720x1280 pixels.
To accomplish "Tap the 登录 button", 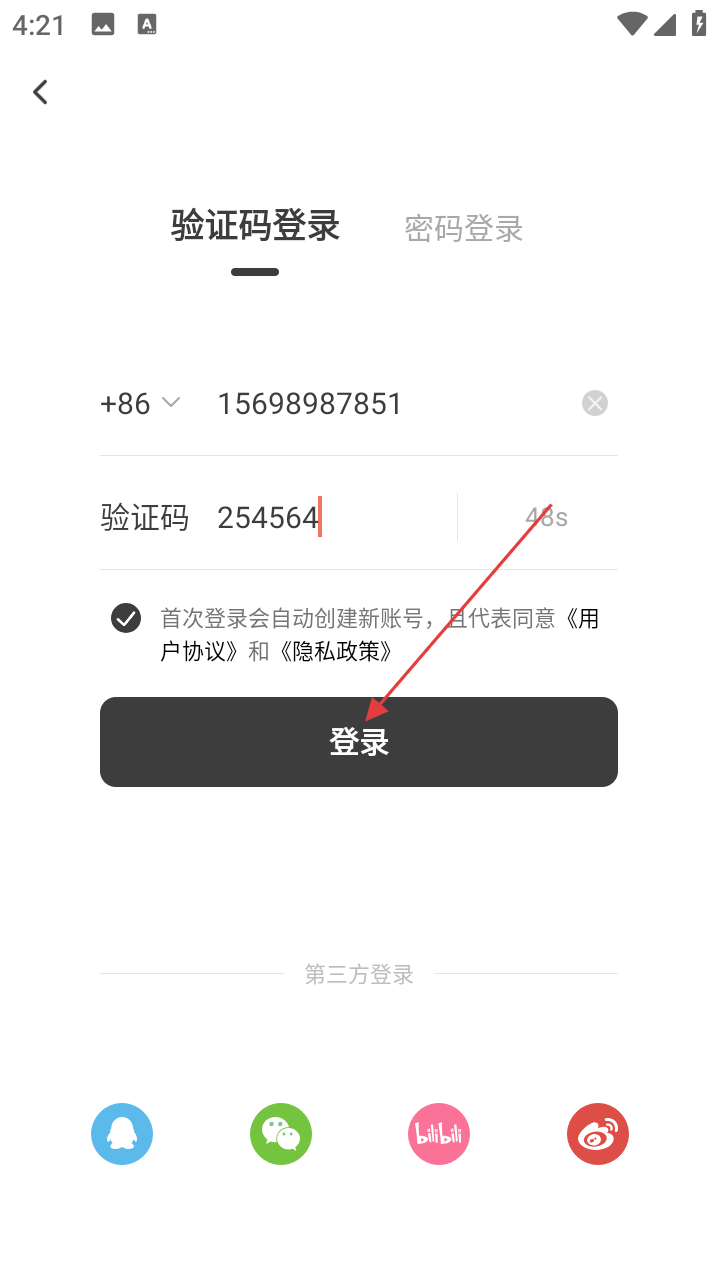I will pyautogui.click(x=359, y=742).
